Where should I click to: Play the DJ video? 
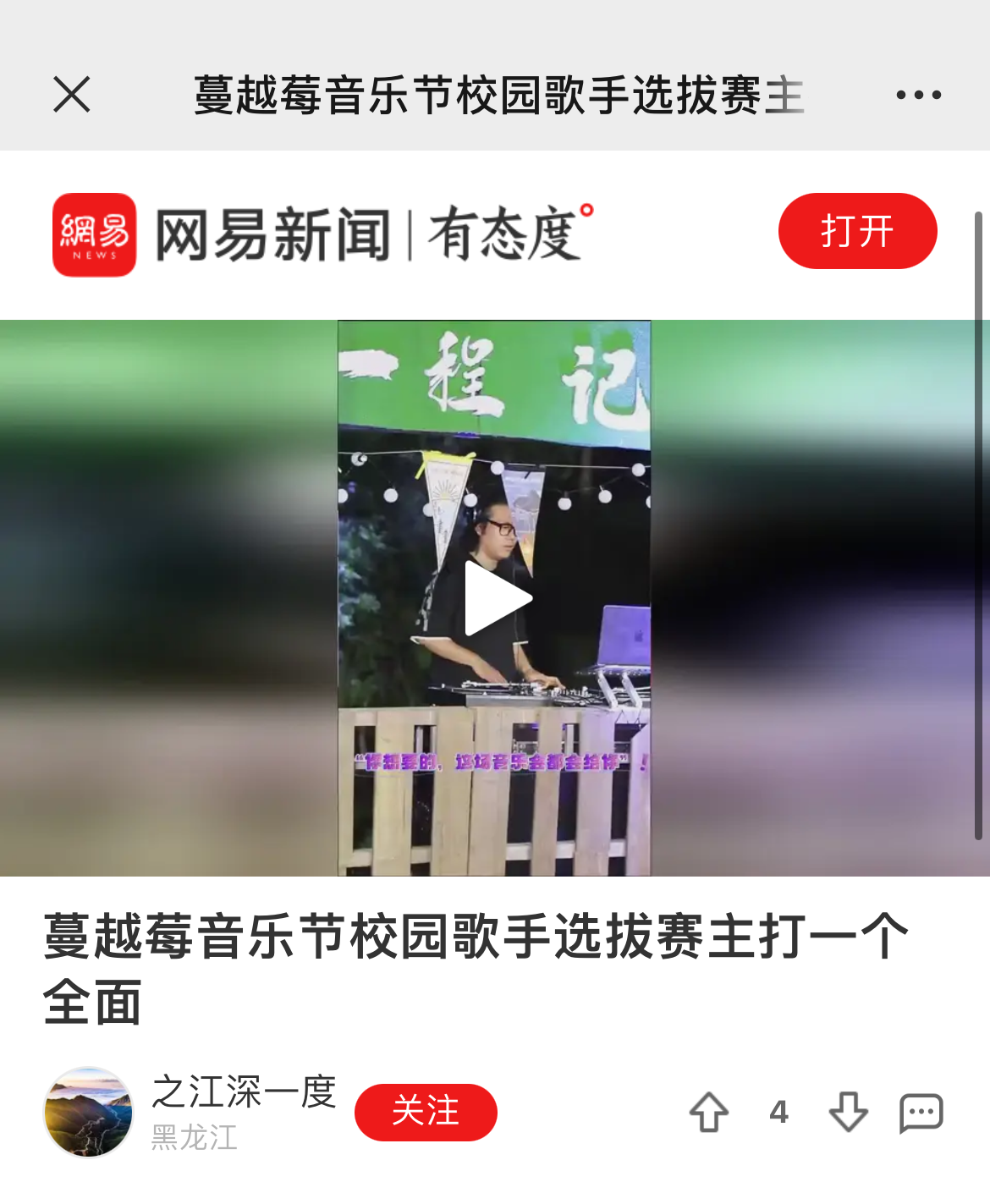pos(495,598)
